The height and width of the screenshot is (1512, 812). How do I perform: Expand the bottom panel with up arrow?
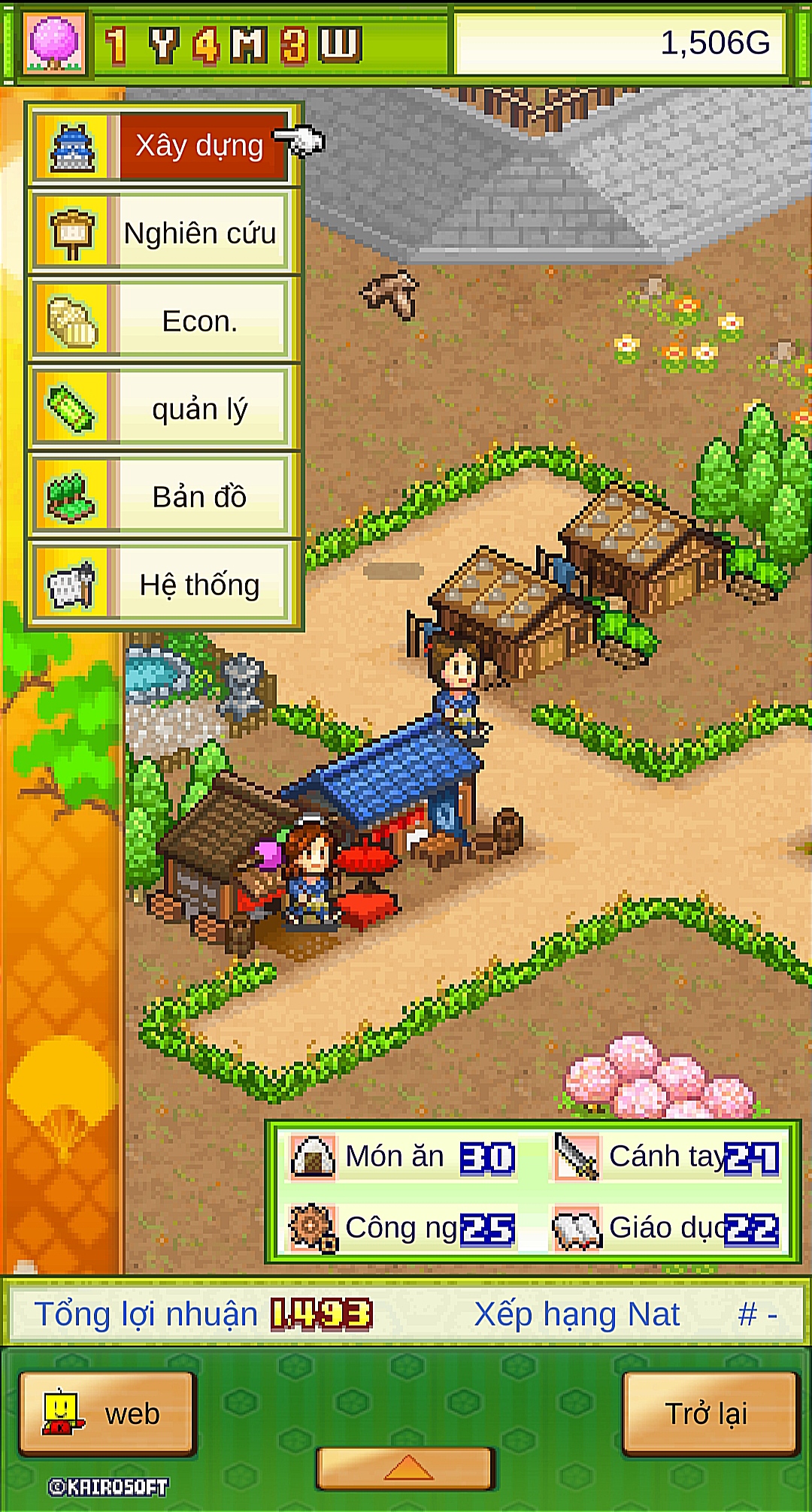(x=406, y=1467)
